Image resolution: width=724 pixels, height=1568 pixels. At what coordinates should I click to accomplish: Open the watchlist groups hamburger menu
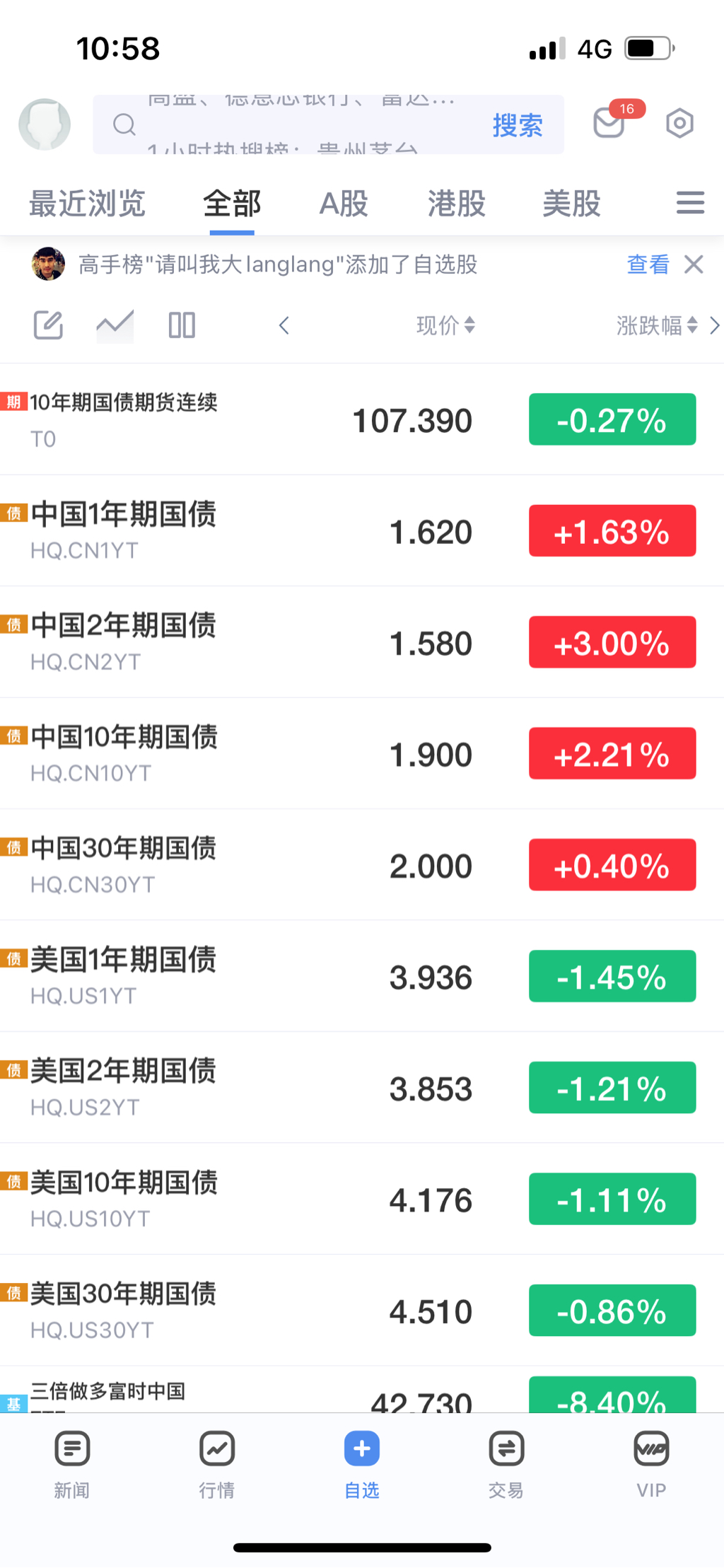click(690, 203)
